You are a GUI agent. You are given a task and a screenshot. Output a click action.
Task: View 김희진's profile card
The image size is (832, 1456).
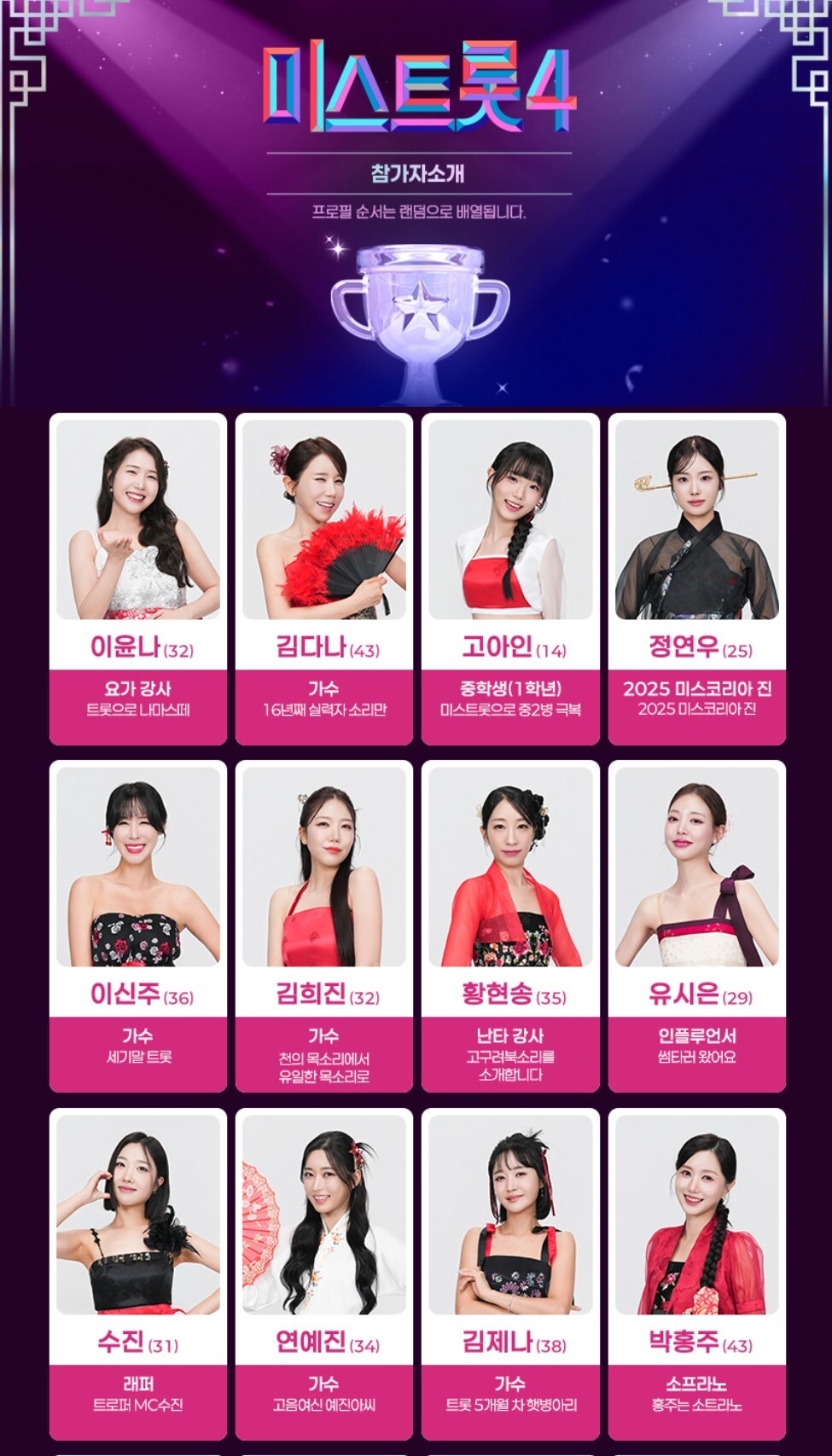324,925
